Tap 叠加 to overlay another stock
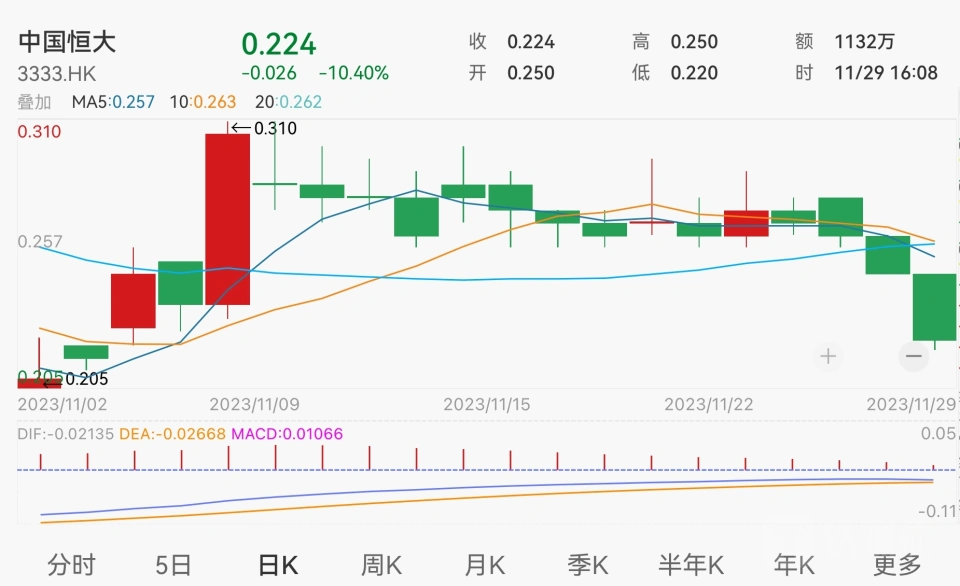Viewport: 960px width, 586px height. pos(37,102)
